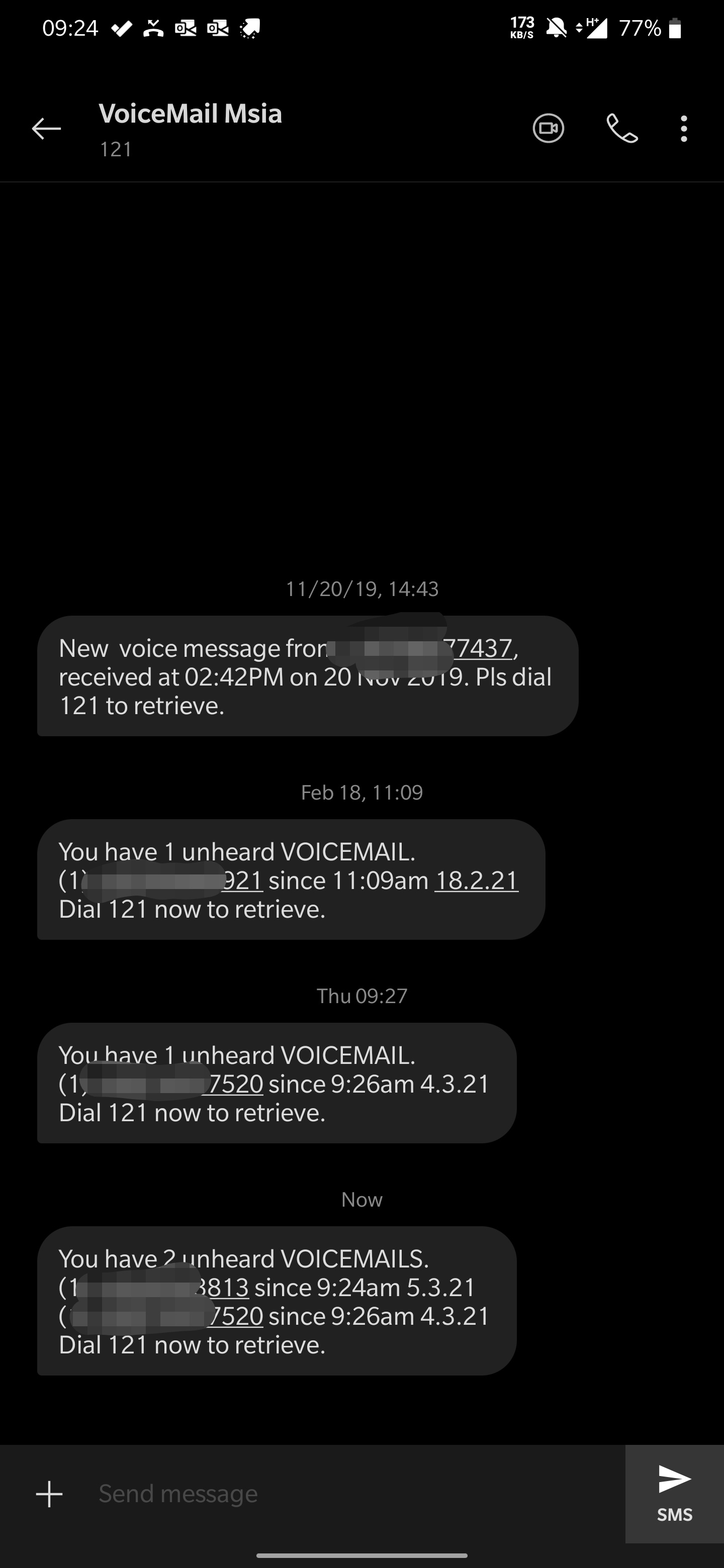
Task: Tap the SMS send button
Action: tap(675, 1494)
